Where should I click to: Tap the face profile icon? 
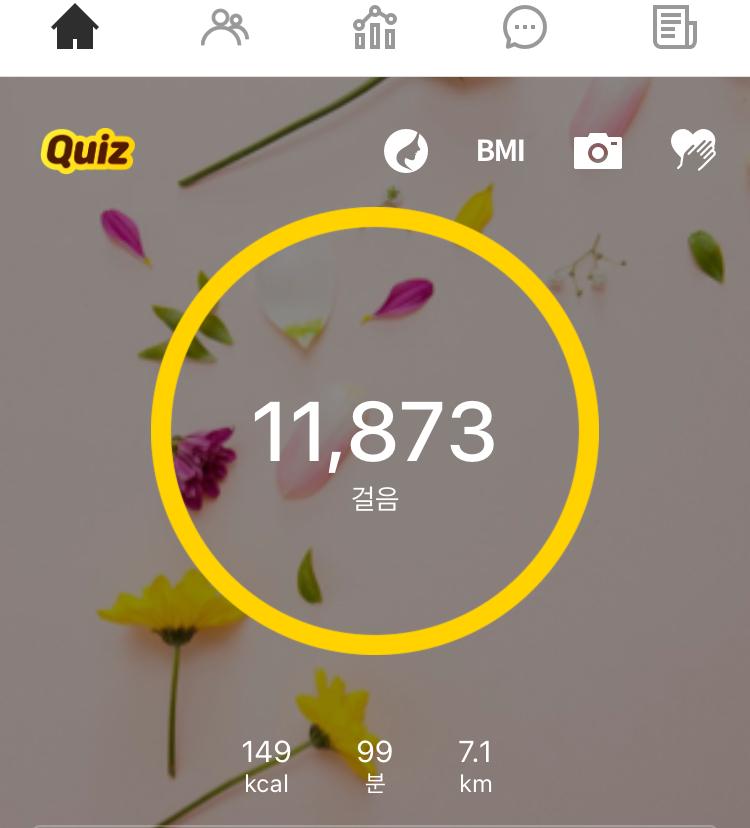[406, 152]
